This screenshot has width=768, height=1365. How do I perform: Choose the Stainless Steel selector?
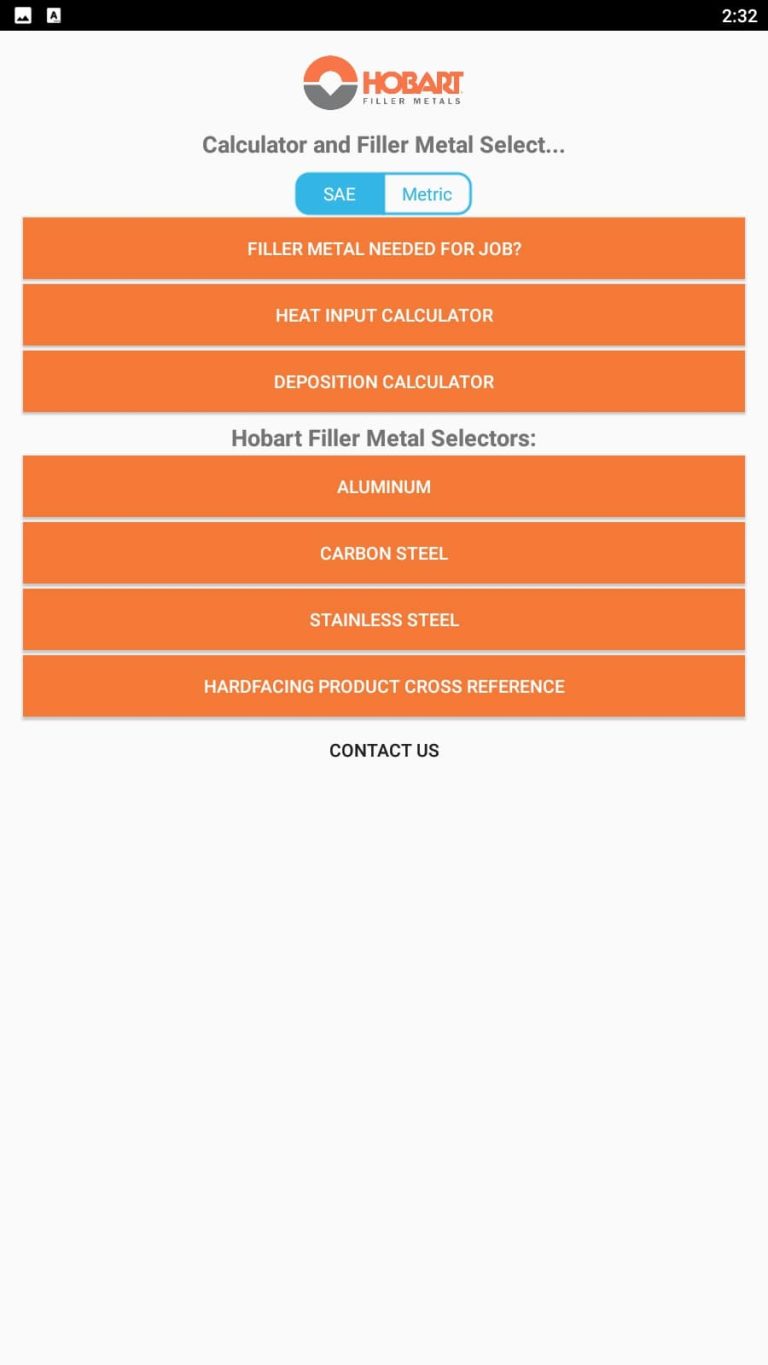(383, 619)
